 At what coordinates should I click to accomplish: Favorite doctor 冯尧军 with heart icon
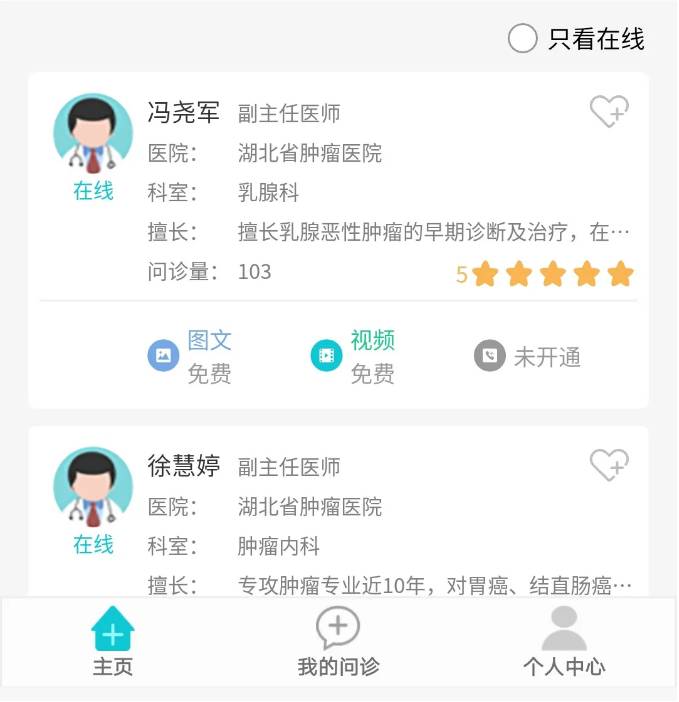click(x=608, y=111)
